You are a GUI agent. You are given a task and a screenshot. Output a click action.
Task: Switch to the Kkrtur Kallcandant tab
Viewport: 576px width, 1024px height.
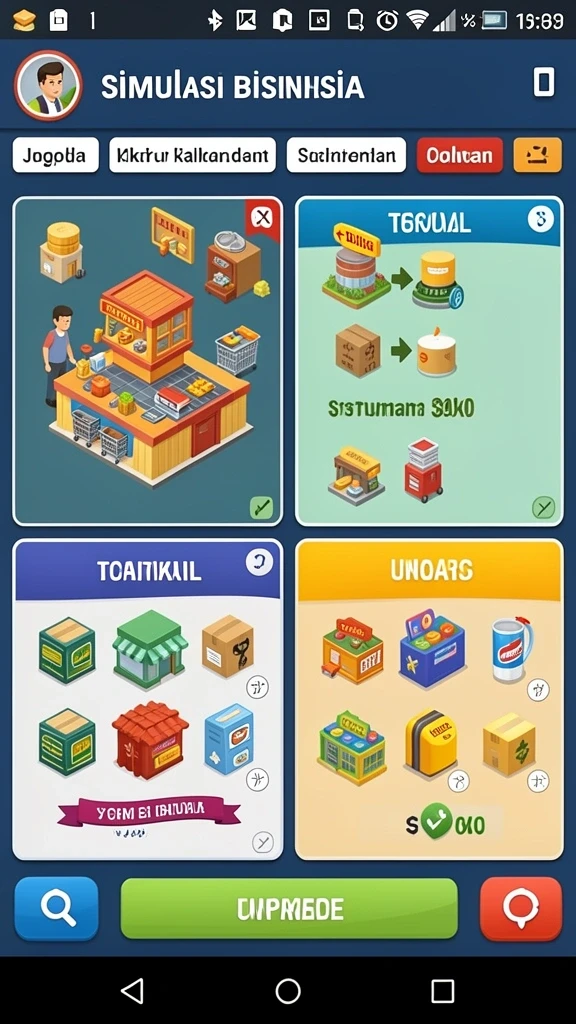coord(193,155)
